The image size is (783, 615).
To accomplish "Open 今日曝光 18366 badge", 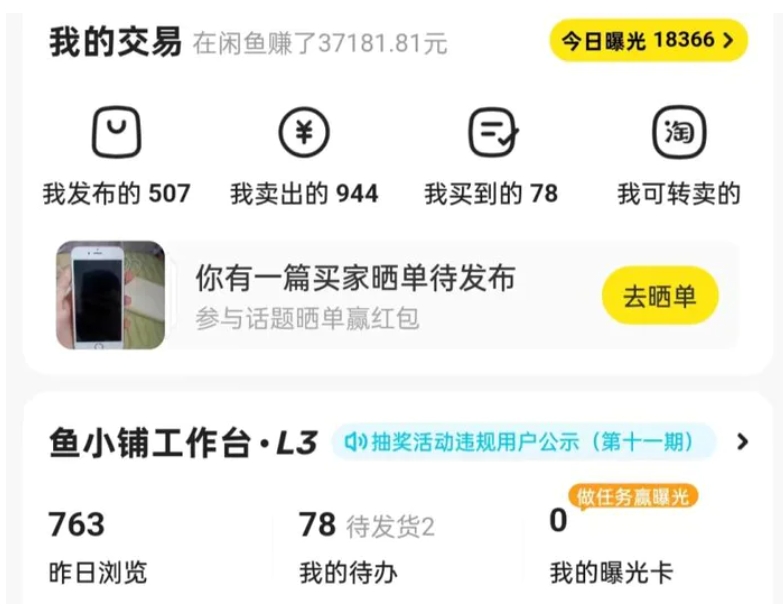I will click(648, 41).
